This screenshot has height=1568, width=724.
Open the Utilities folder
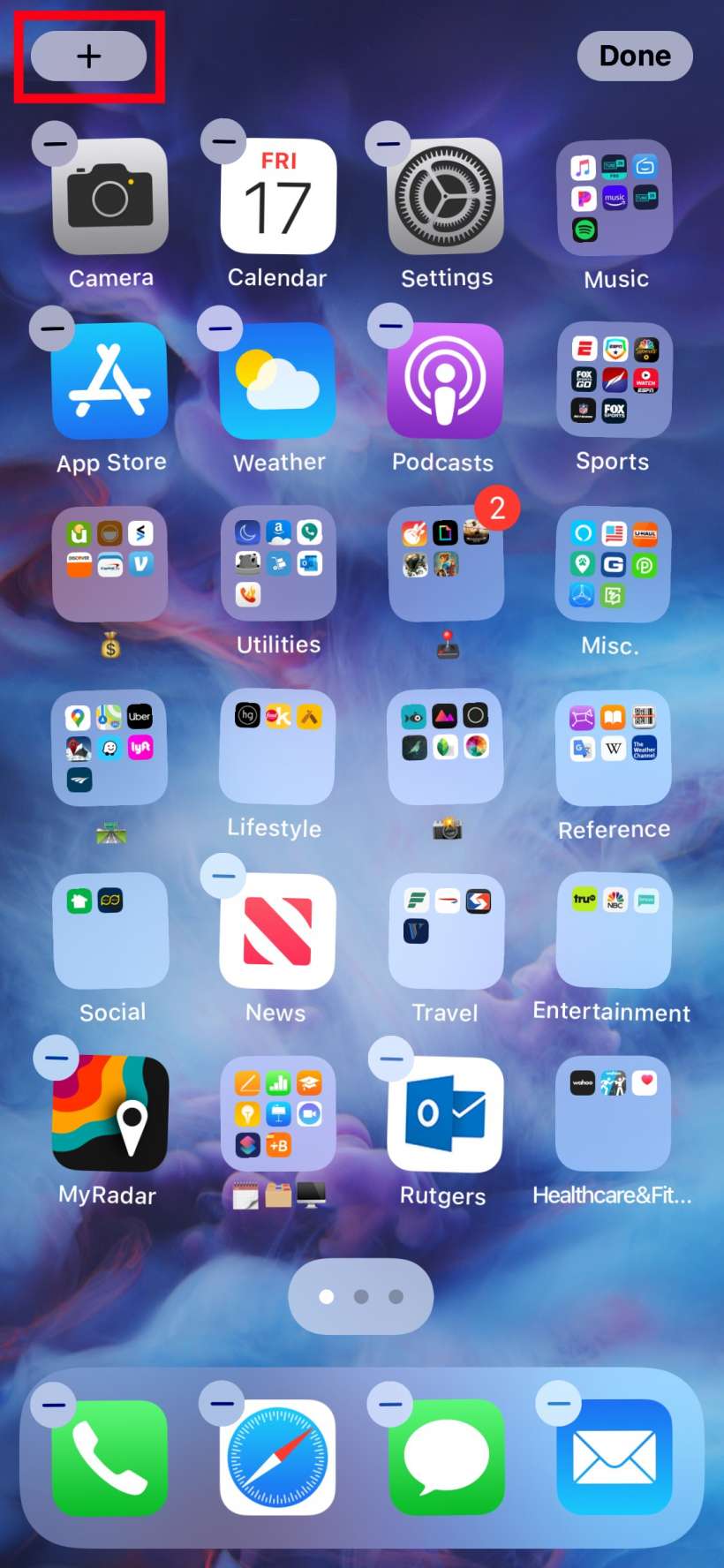tap(278, 565)
